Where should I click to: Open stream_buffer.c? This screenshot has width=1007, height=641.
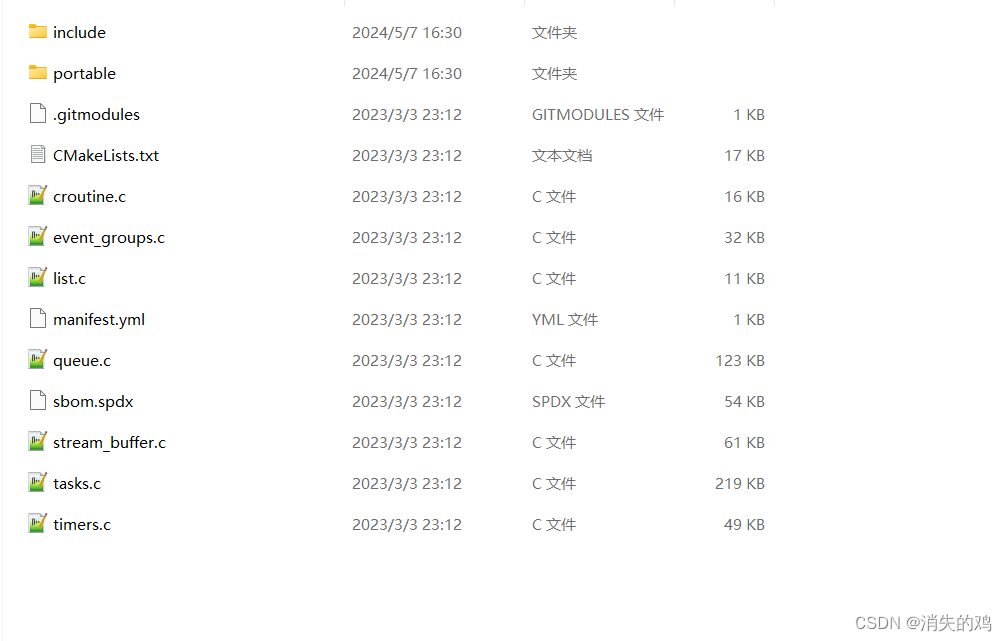click(x=109, y=442)
